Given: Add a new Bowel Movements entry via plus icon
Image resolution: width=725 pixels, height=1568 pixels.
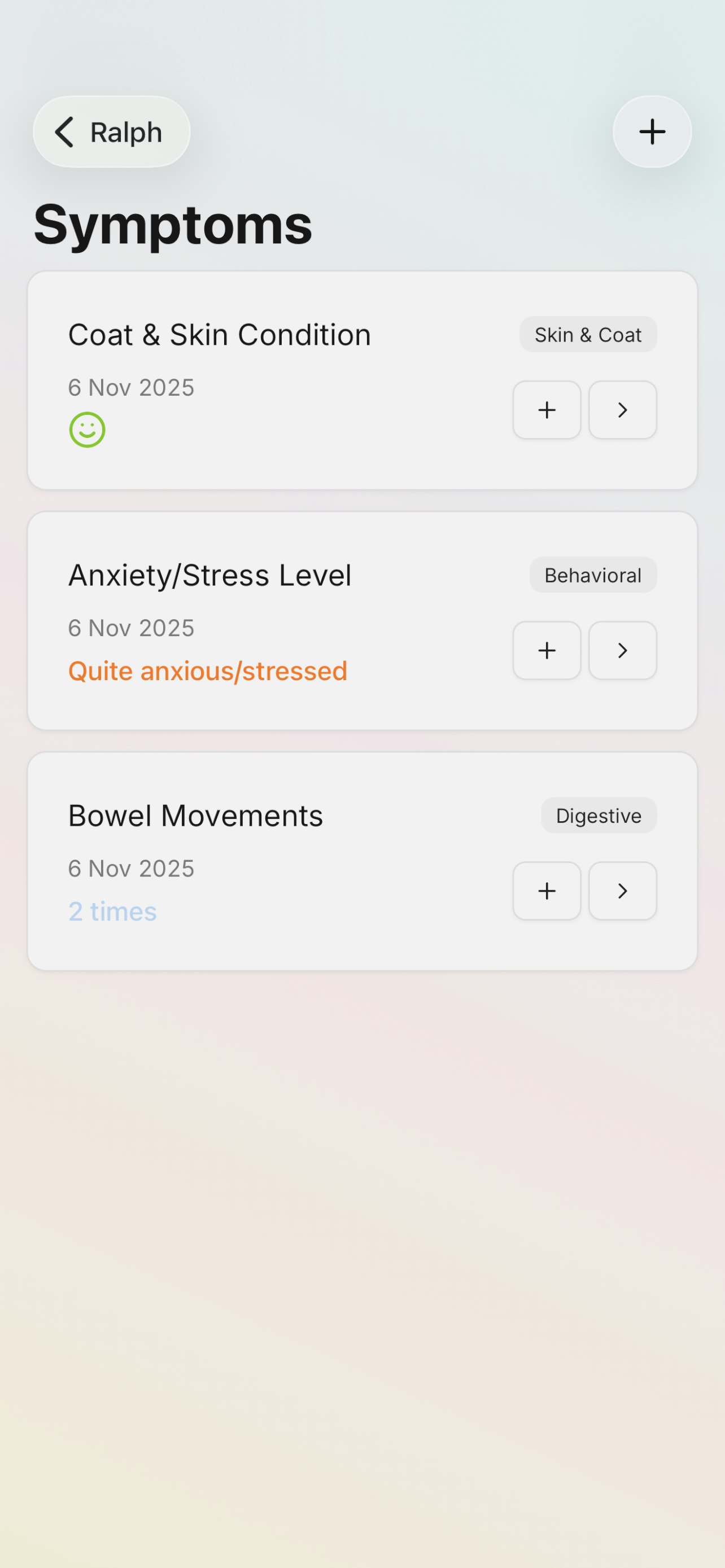Looking at the screenshot, I should click(x=546, y=891).
